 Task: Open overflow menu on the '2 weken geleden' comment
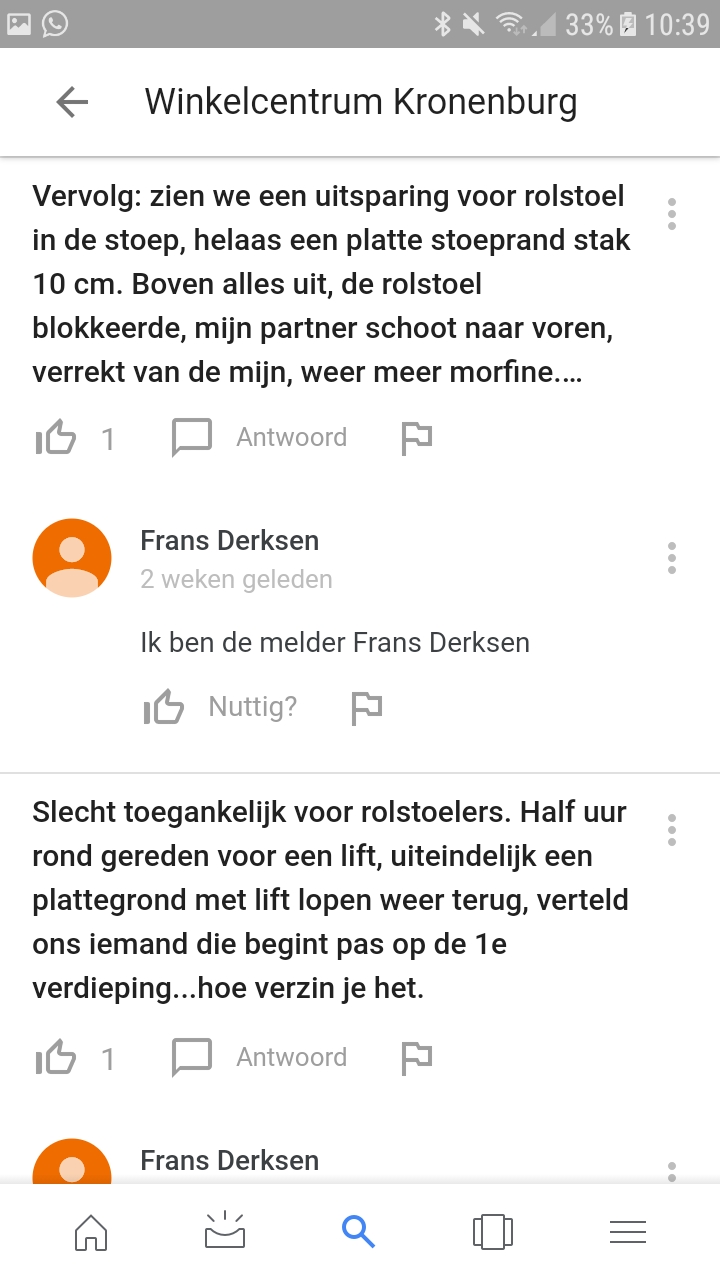[x=672, y=558]
